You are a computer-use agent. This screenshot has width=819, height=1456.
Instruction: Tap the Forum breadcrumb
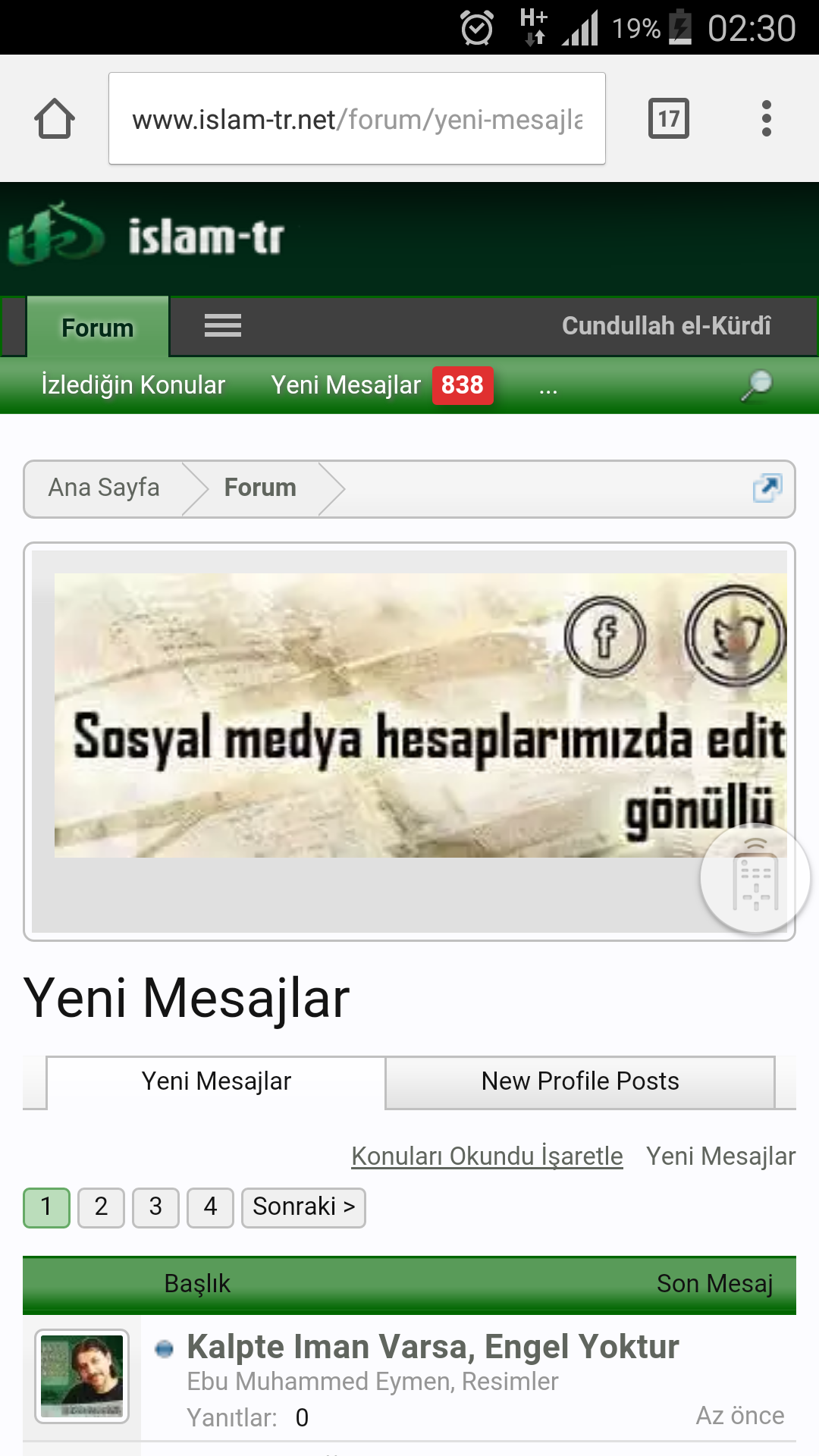point(260,488)
